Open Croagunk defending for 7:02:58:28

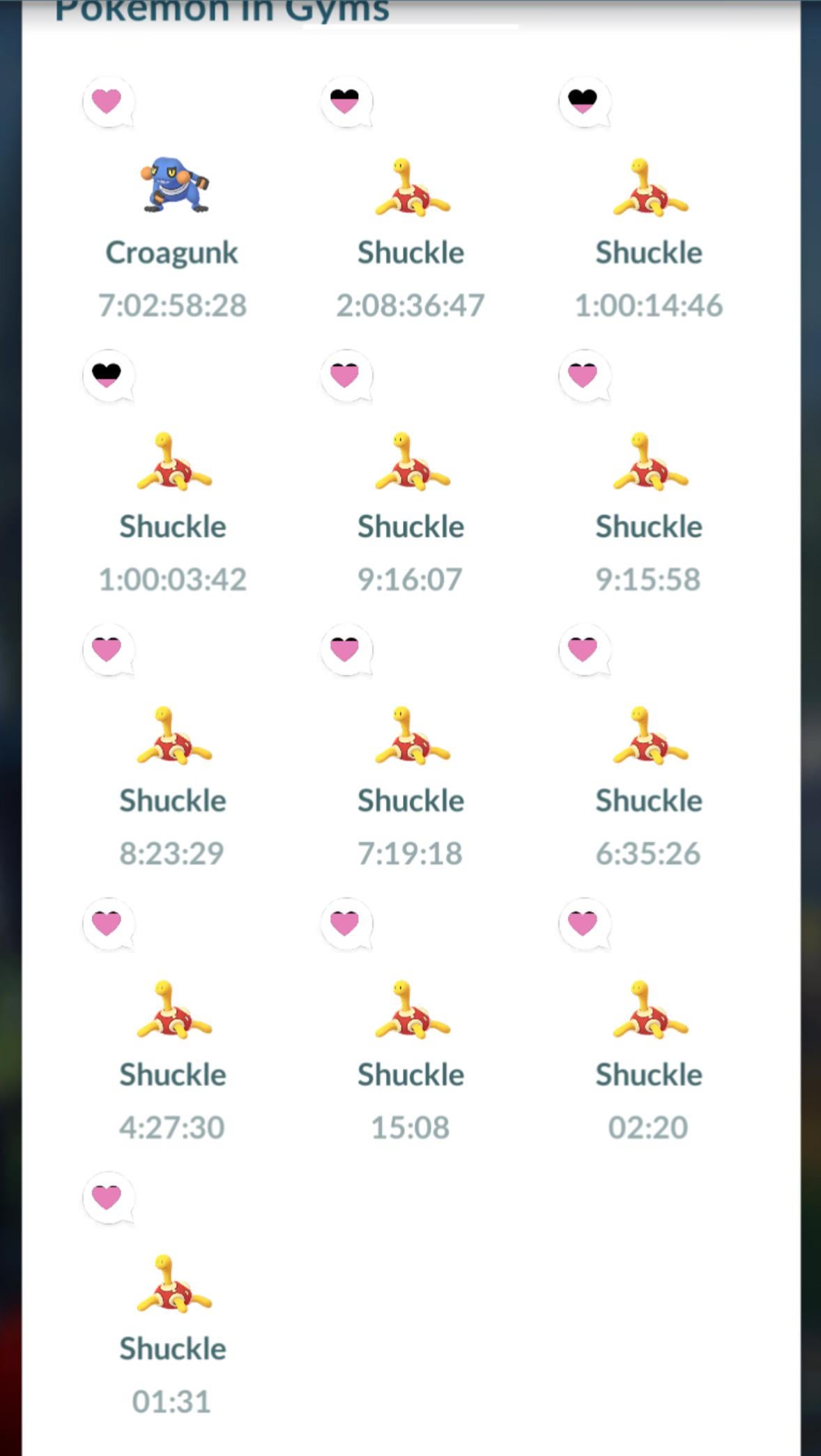coord(173,186)
